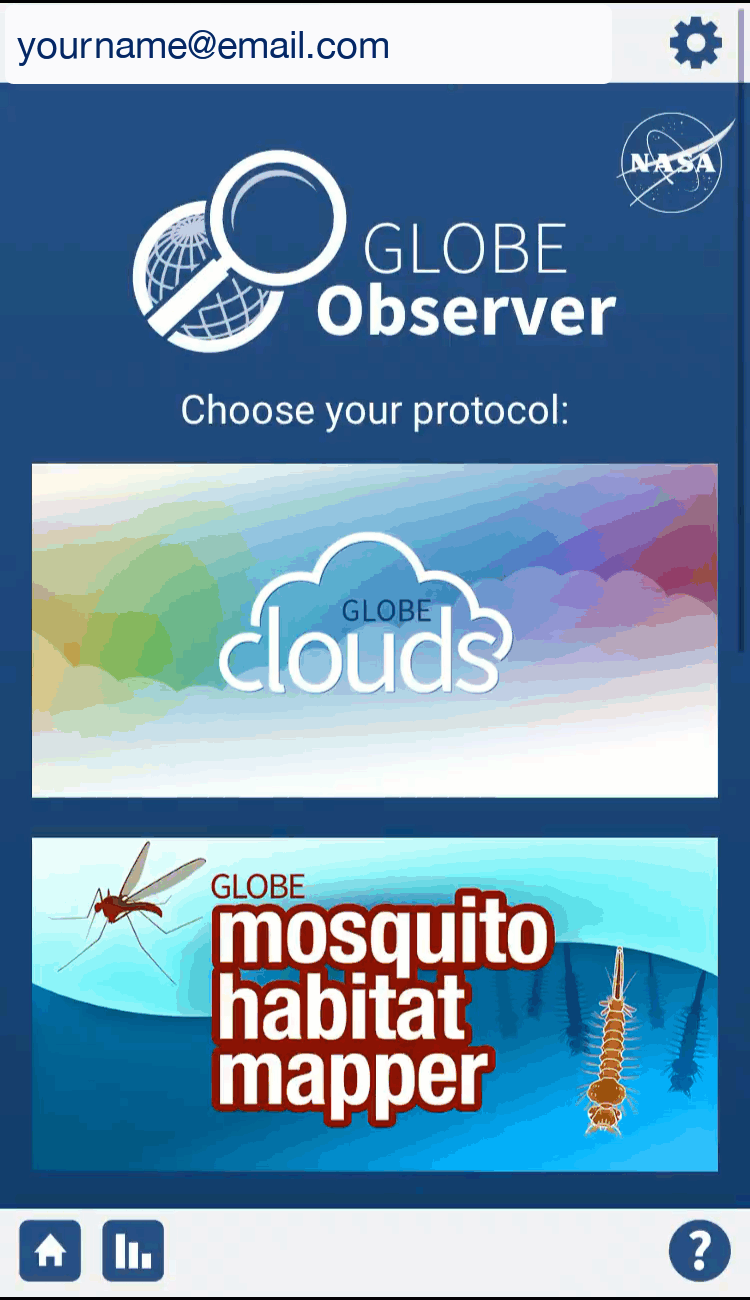Select the GLOBE Clouds protocol

click(x=374, y=630)
